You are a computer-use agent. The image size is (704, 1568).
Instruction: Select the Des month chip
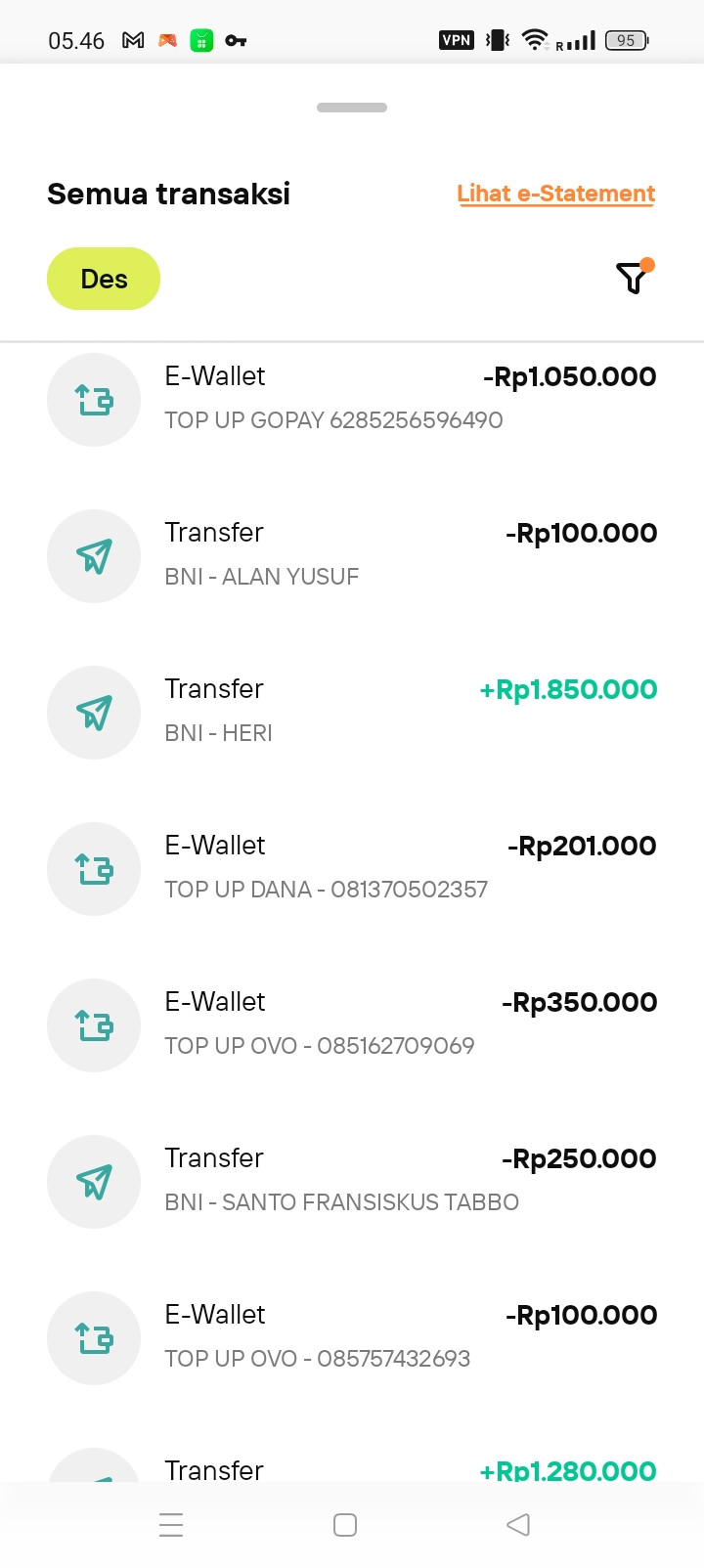pyautogui.click(x=104, y=279)
